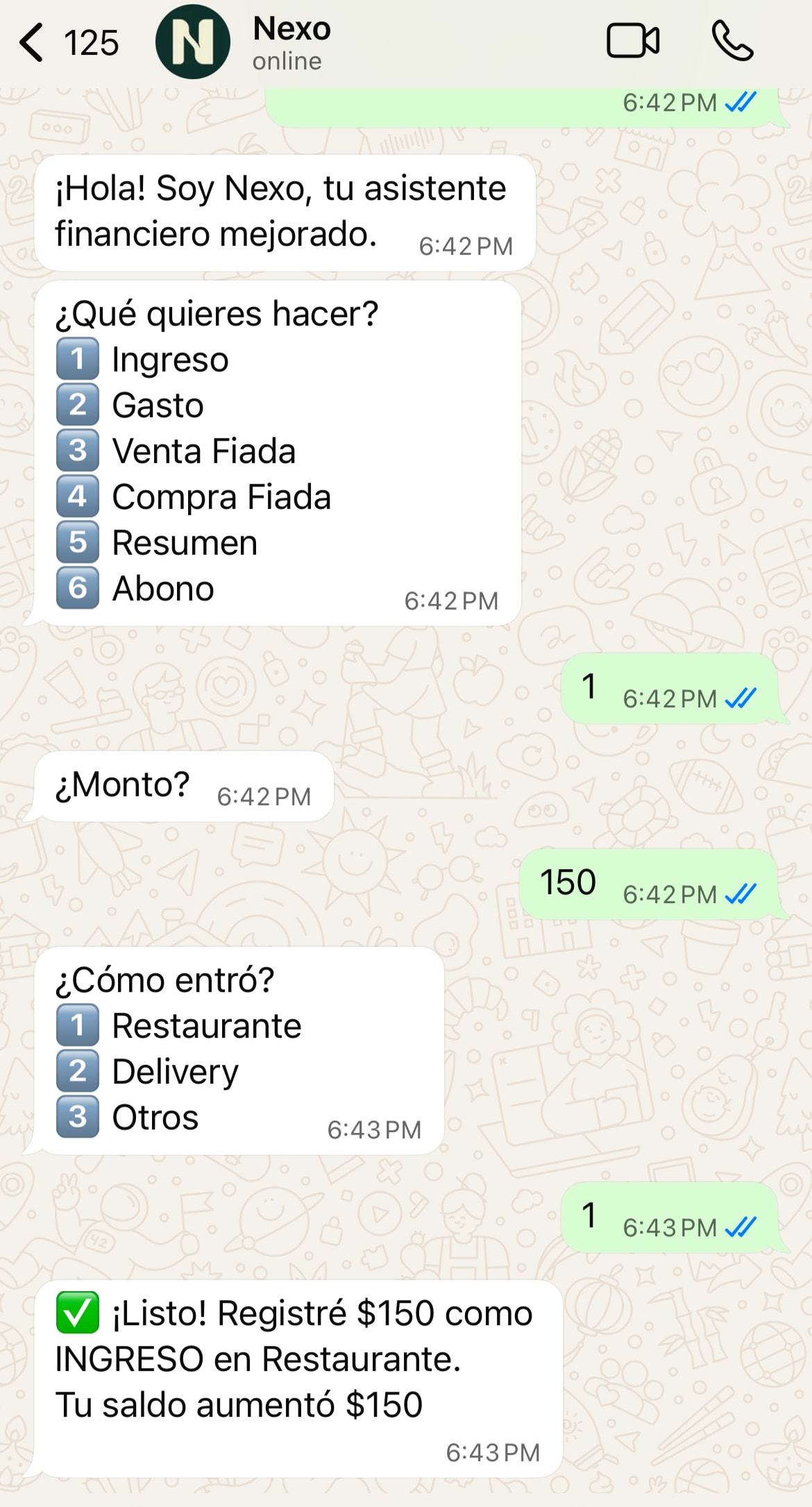Open the chat list via the back chevron
The width and height of the screenshot is (812, 1507).
pyautogui.click(x=33, y=42)
